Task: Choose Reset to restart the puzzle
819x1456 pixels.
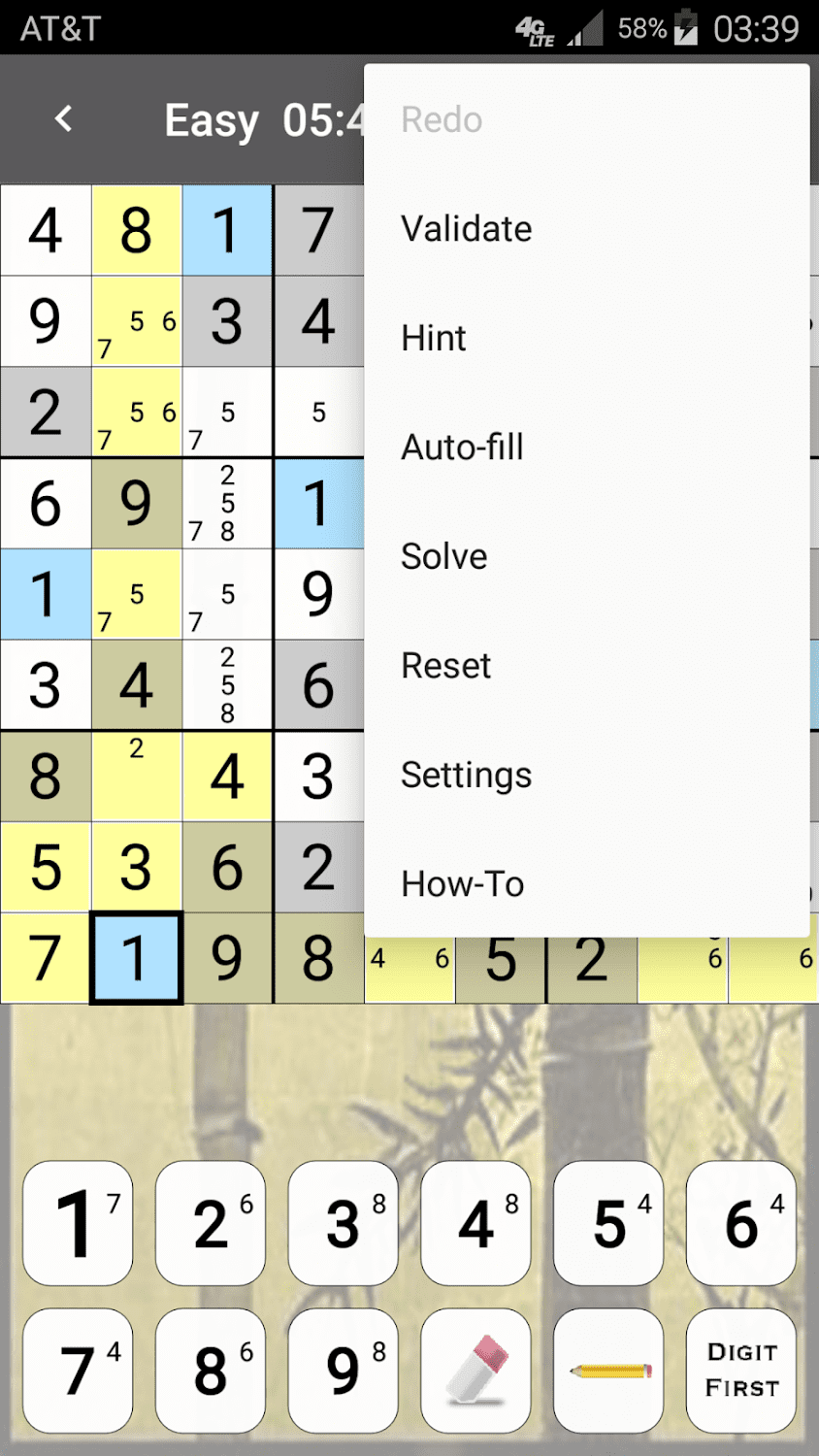Action: [x=446, y=666]
